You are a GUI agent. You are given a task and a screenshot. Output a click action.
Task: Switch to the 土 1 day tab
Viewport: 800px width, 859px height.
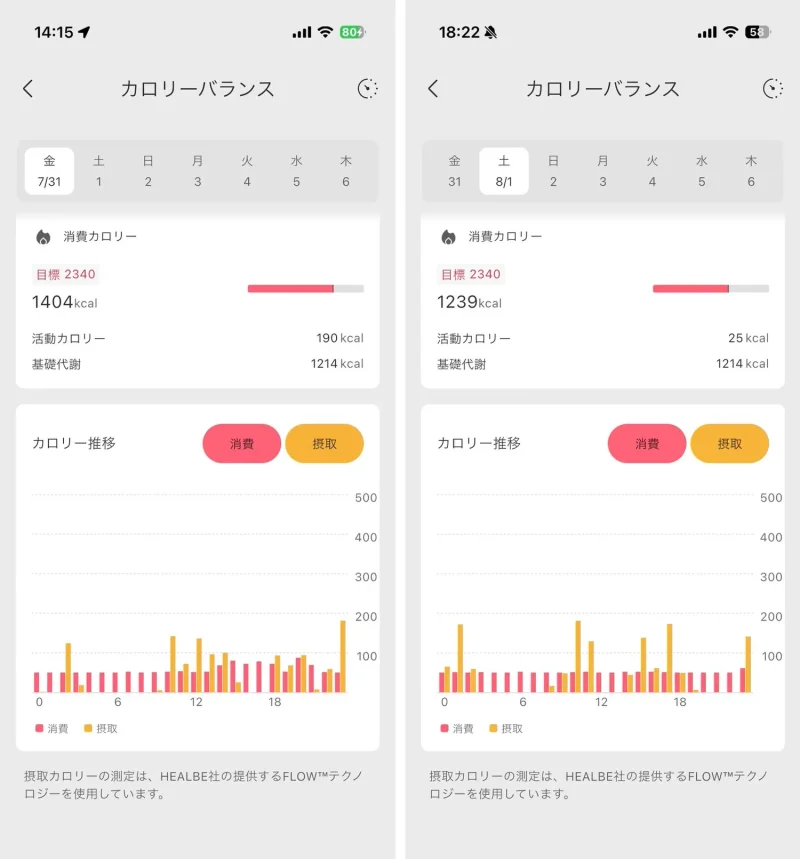[99, 171]
